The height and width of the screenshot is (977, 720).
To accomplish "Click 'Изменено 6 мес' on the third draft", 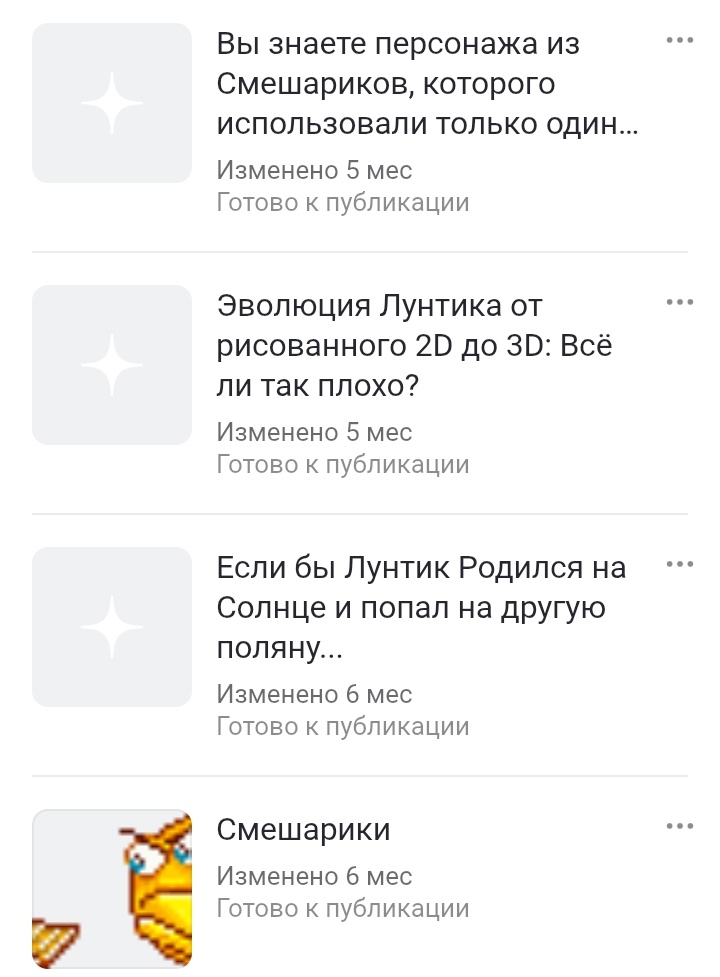I will tap(313, 693).
